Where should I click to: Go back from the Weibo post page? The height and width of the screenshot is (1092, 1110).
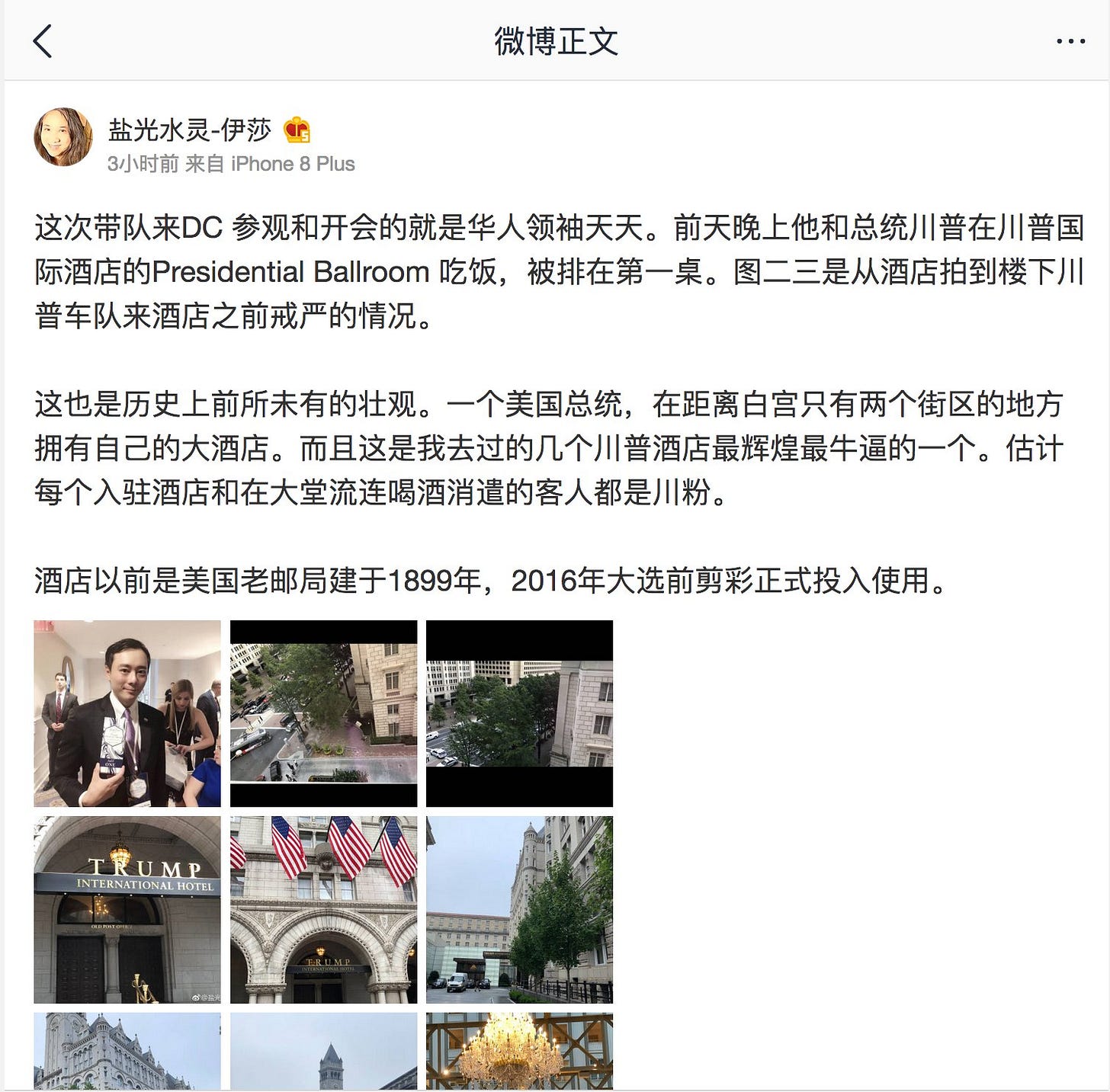click(x=43, y=41)
